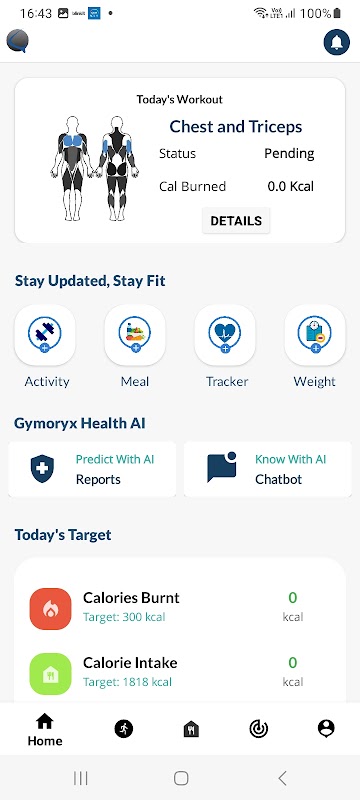Viewport: 360px width, 800px height.
Task: Go back using the system back button
Action: click(282, 778)
